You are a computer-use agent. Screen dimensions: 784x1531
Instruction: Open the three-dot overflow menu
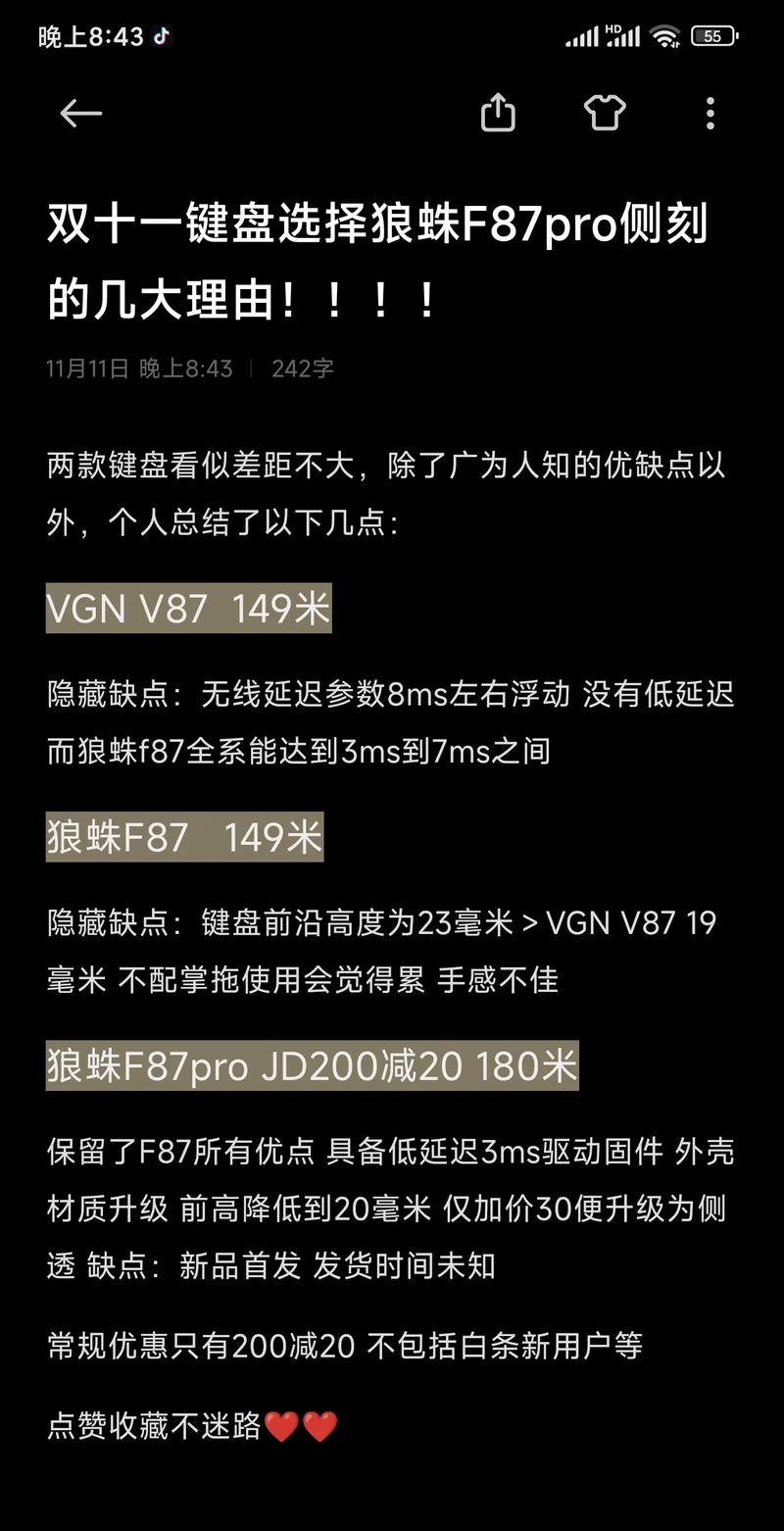coord(710,114)
